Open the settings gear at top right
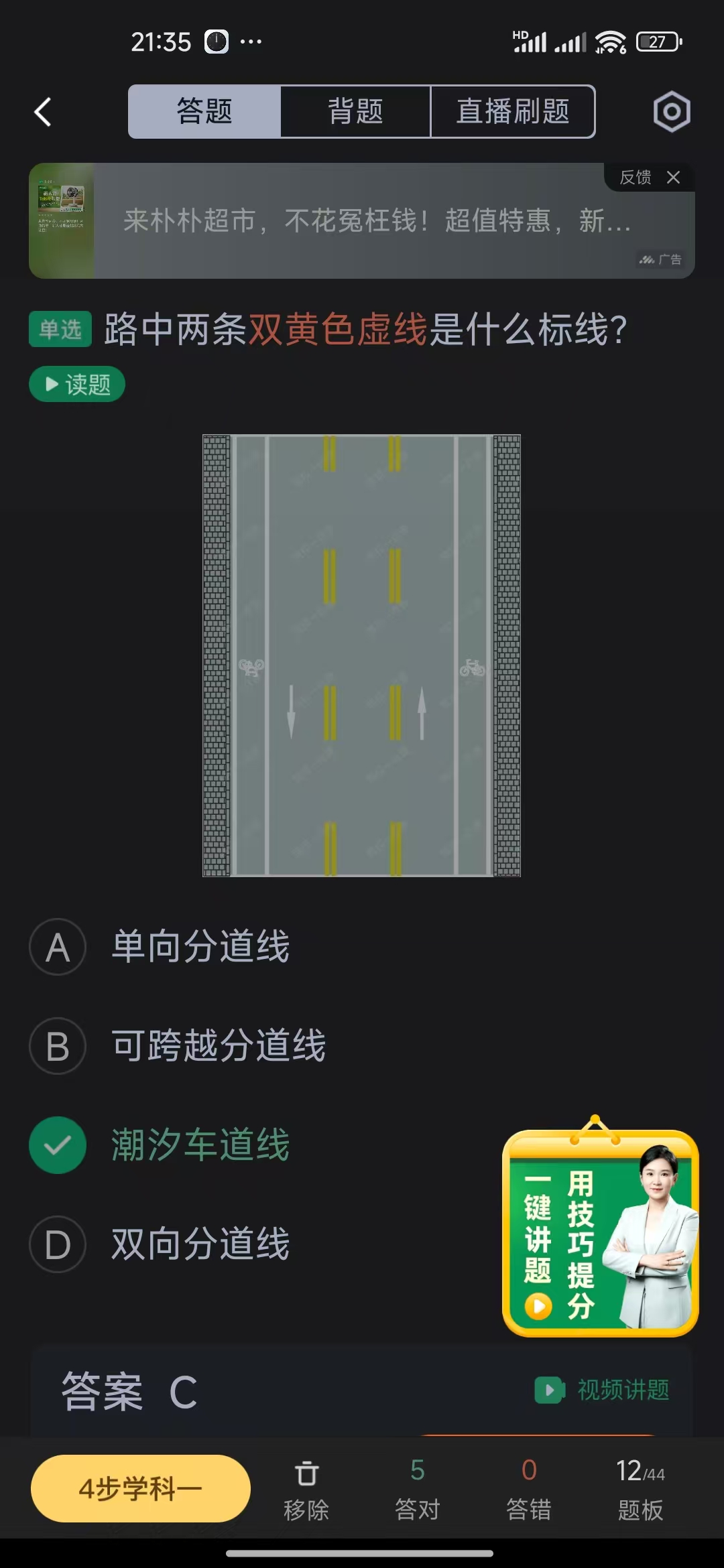Viewport: 724px width, 1568px height. [671, 112]
